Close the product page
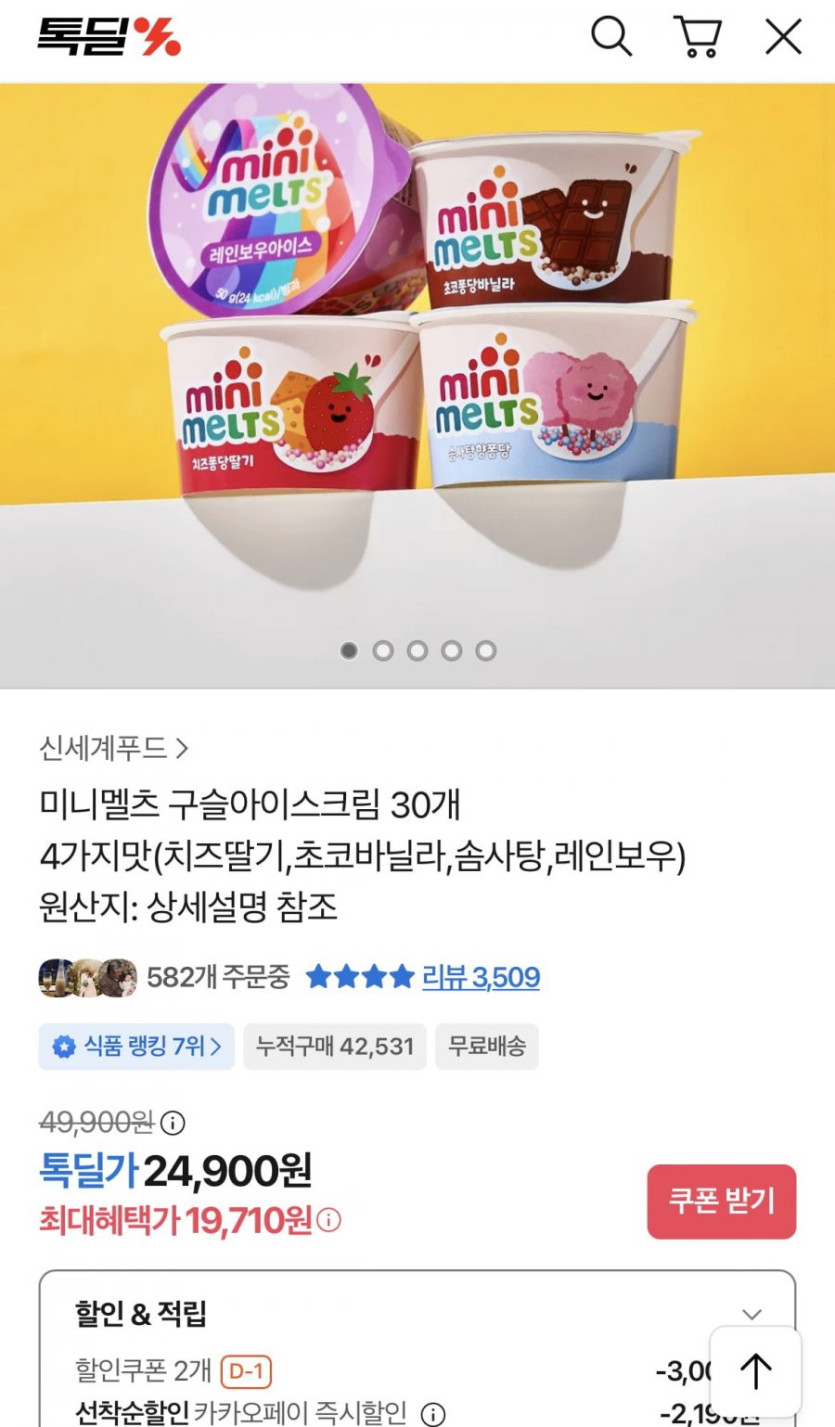 [783, 37]
